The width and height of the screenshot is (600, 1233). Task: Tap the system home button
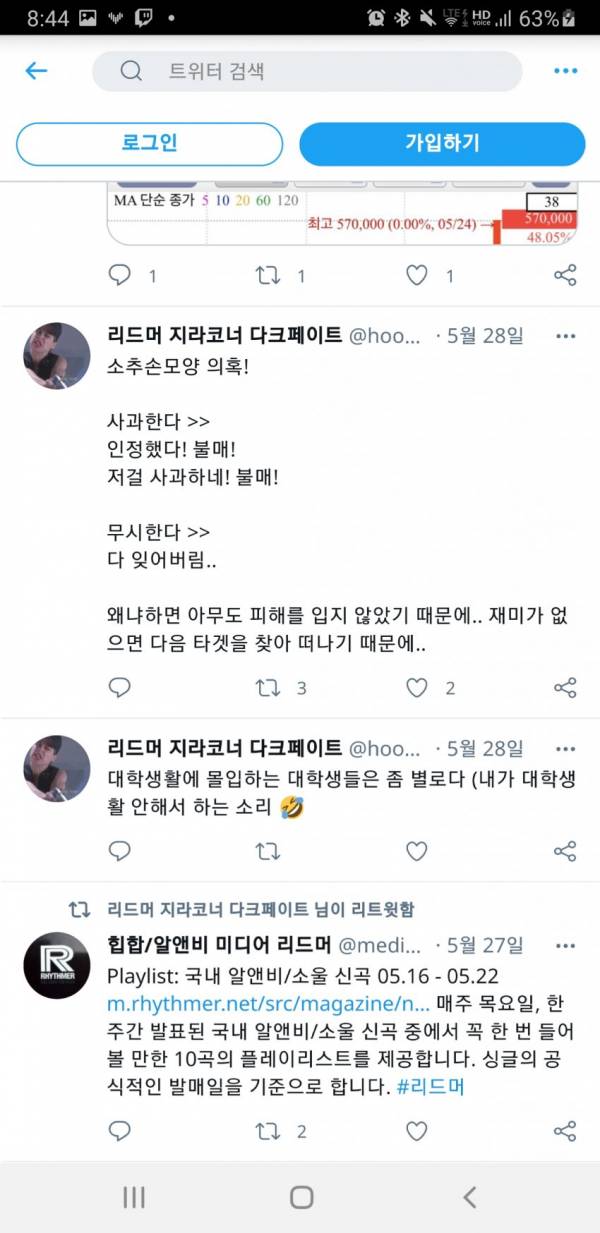point(301,1197)
